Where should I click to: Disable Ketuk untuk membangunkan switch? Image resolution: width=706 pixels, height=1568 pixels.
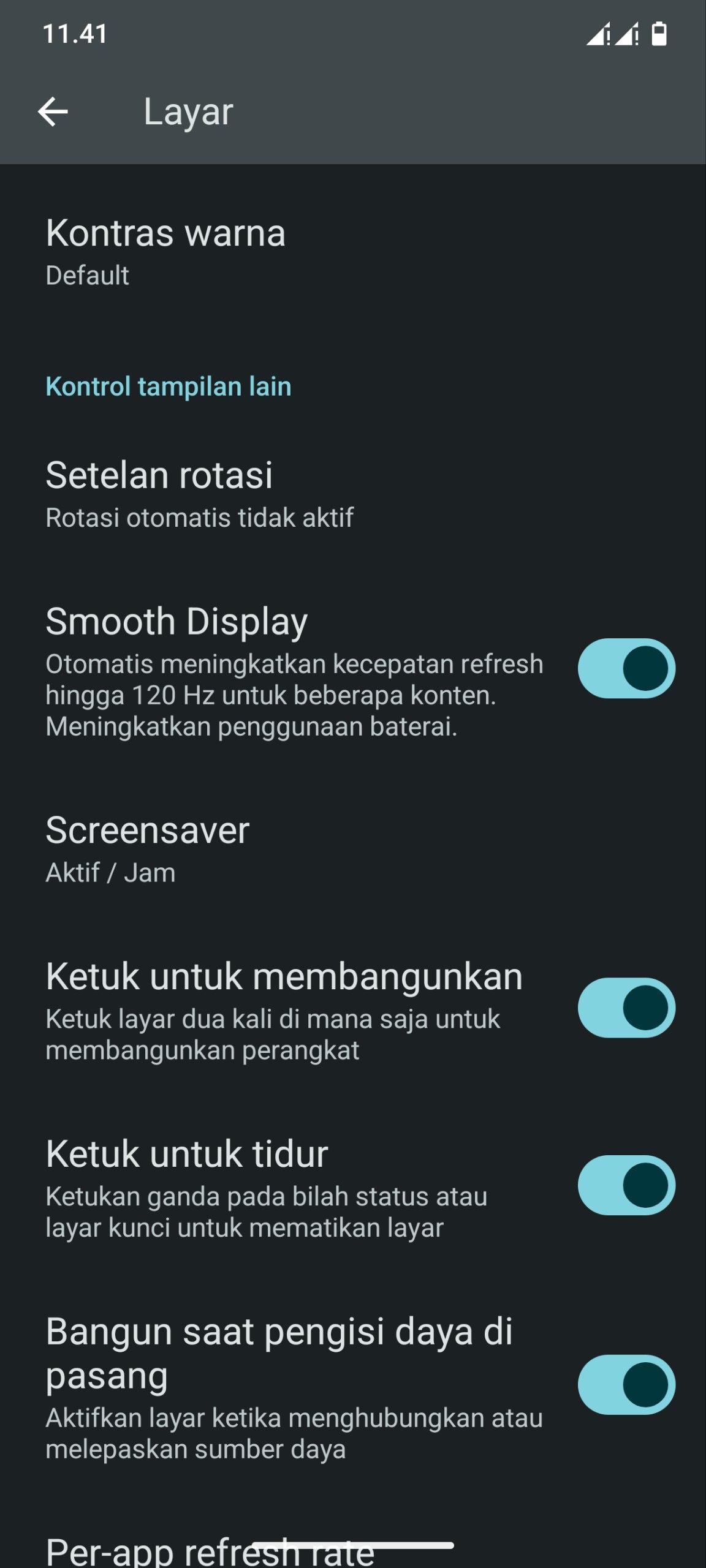point(626,1008)
